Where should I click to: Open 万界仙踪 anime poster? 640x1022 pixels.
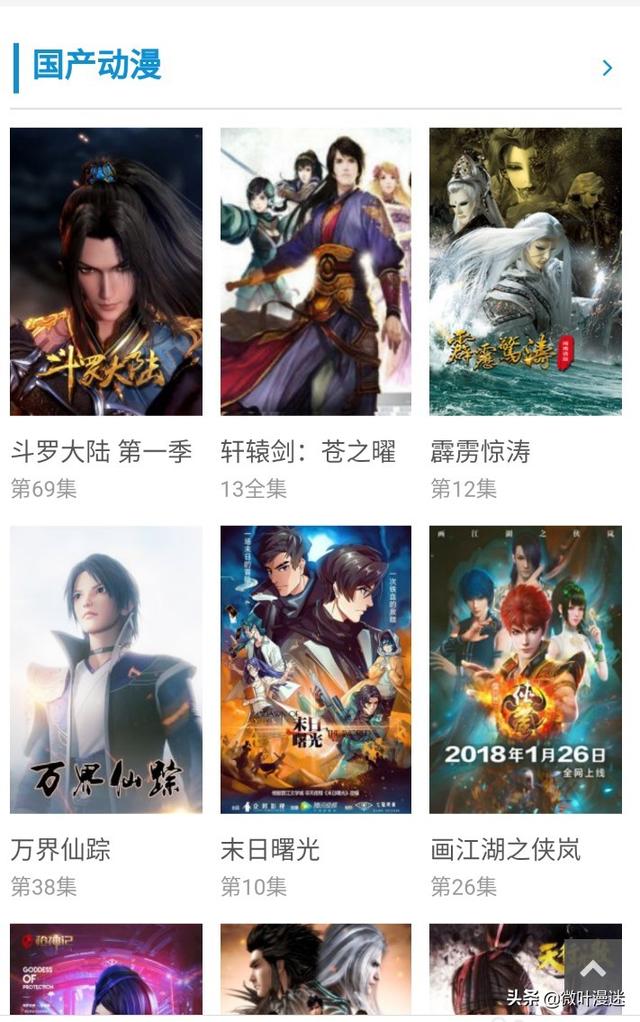(x=106, y=669)
